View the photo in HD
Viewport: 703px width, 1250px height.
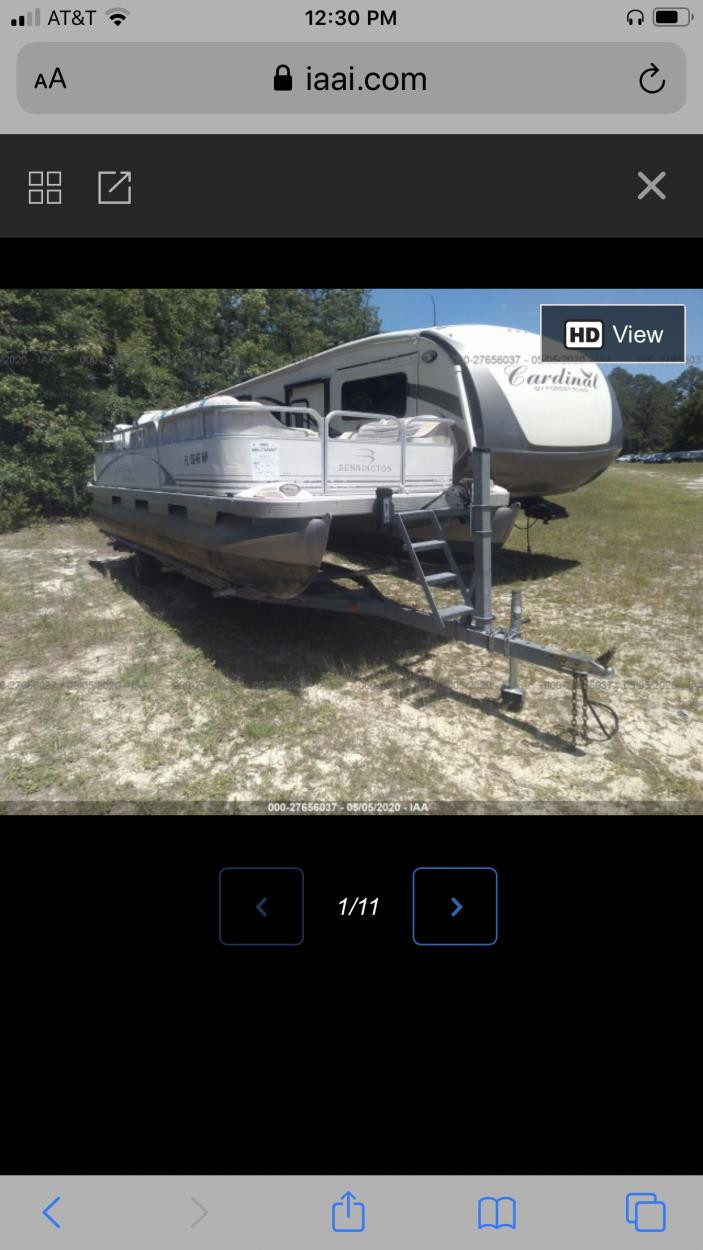[x=613, y=334]
